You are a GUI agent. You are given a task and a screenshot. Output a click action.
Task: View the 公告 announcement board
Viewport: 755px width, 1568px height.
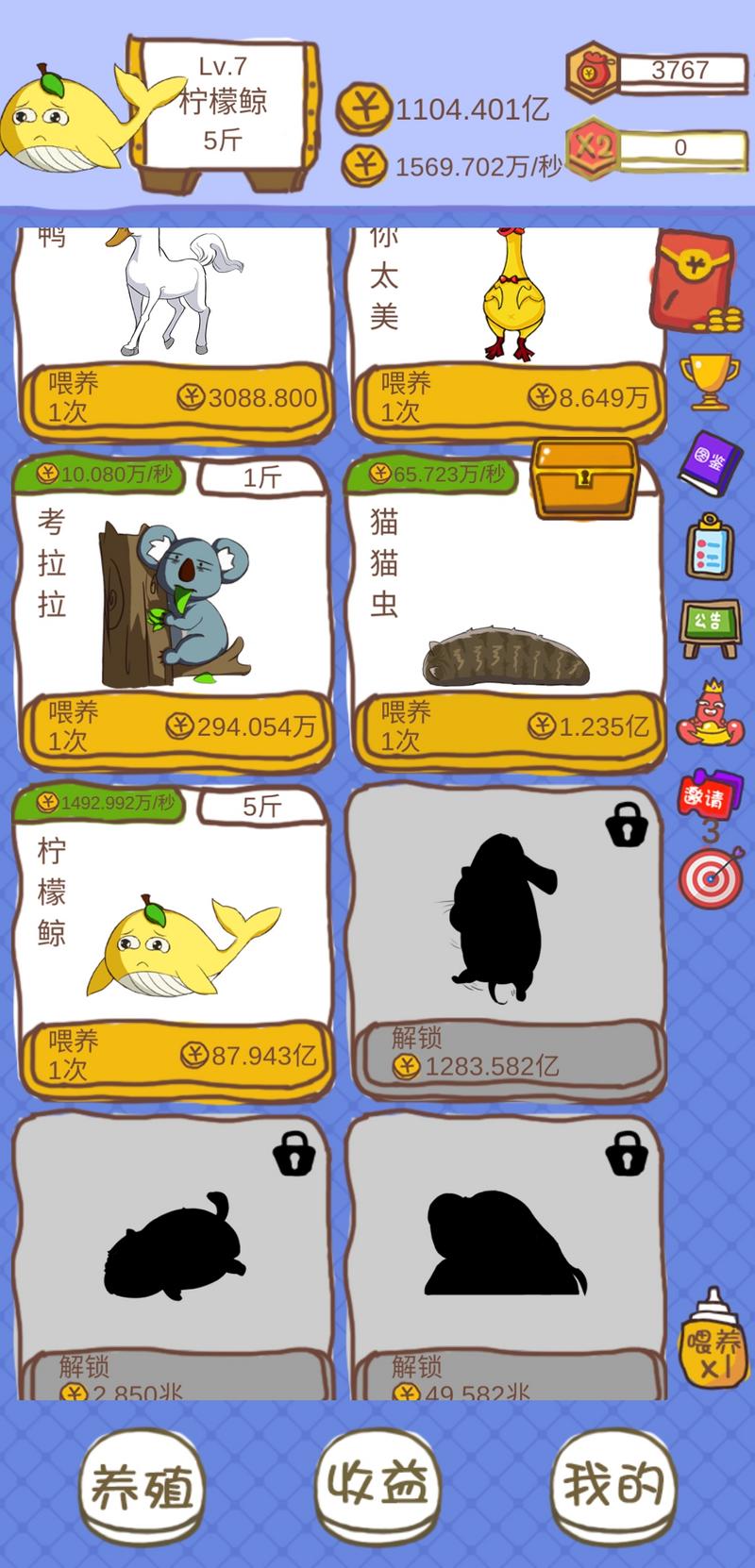coord(710,626)
